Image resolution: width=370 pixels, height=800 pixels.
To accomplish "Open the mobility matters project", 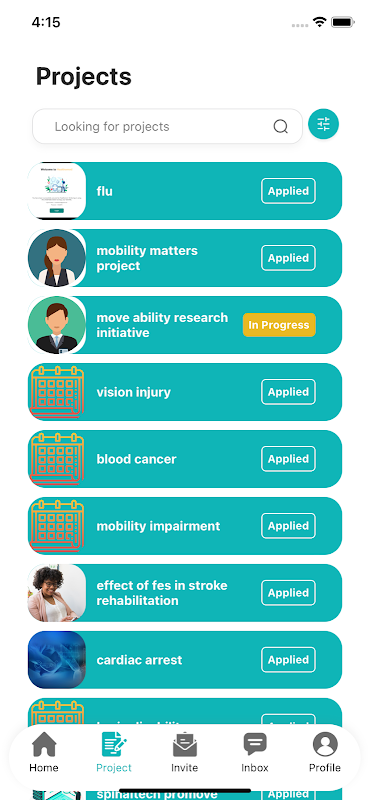I will 185,258.
